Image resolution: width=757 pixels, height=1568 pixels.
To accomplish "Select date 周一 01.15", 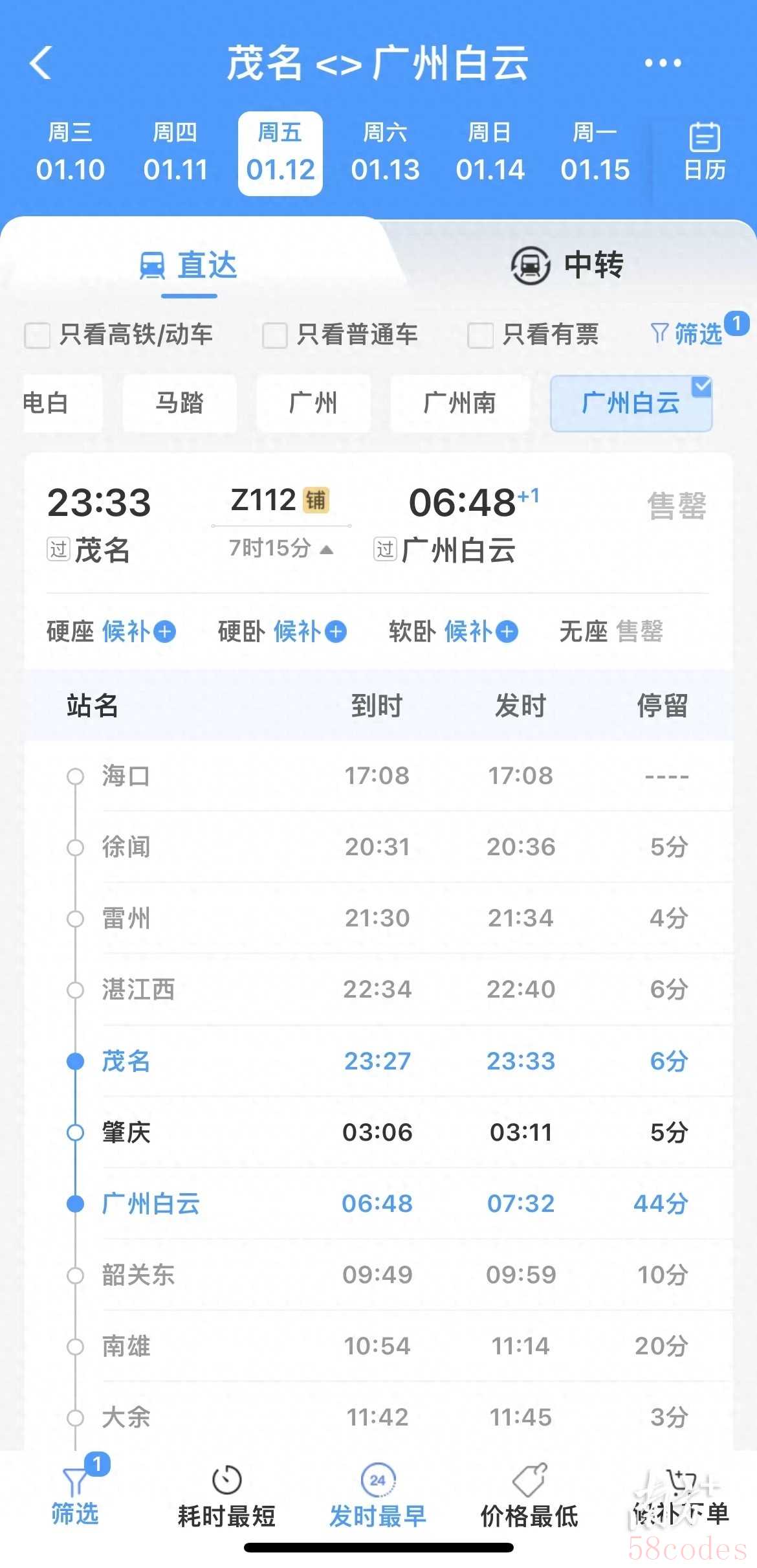I will 595,153.
